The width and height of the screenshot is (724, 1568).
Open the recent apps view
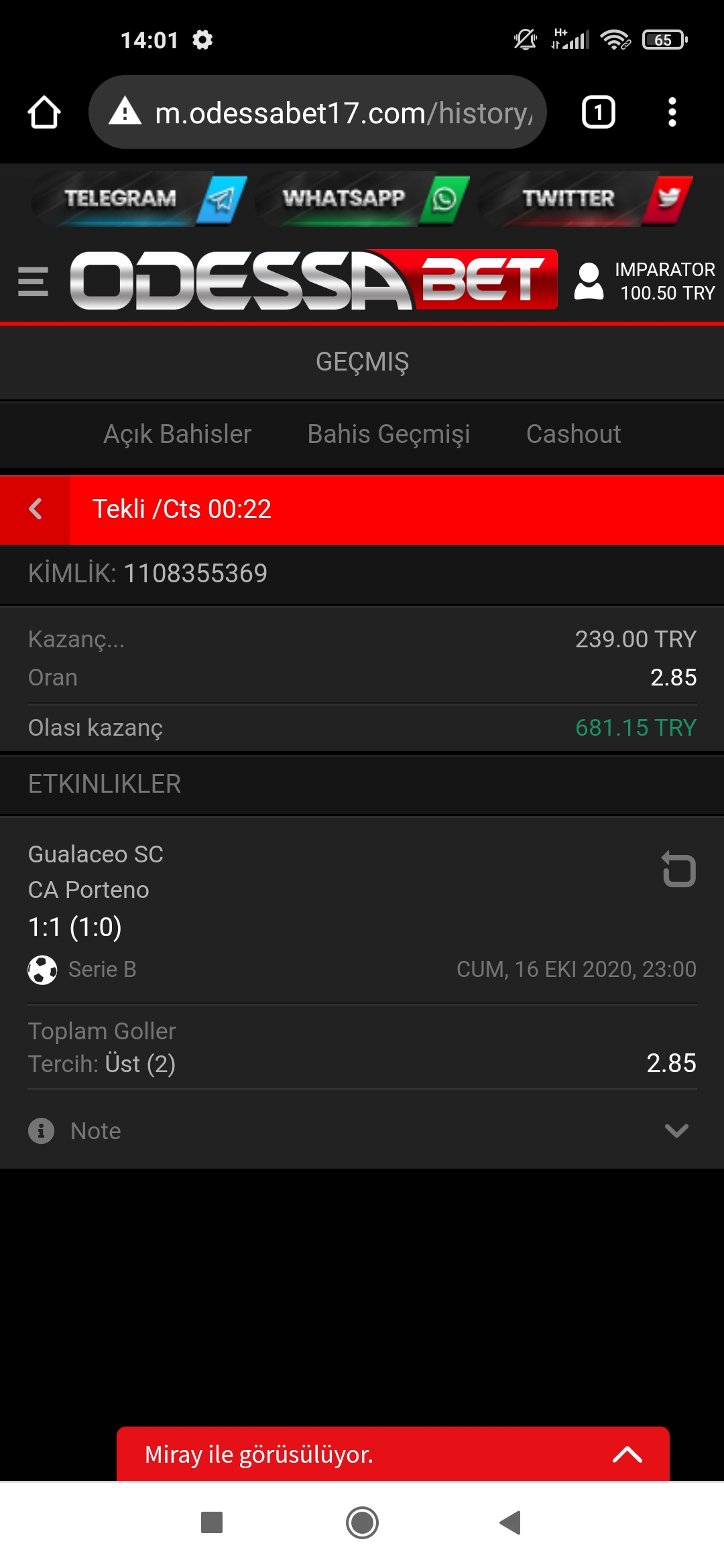(212, 1522)
